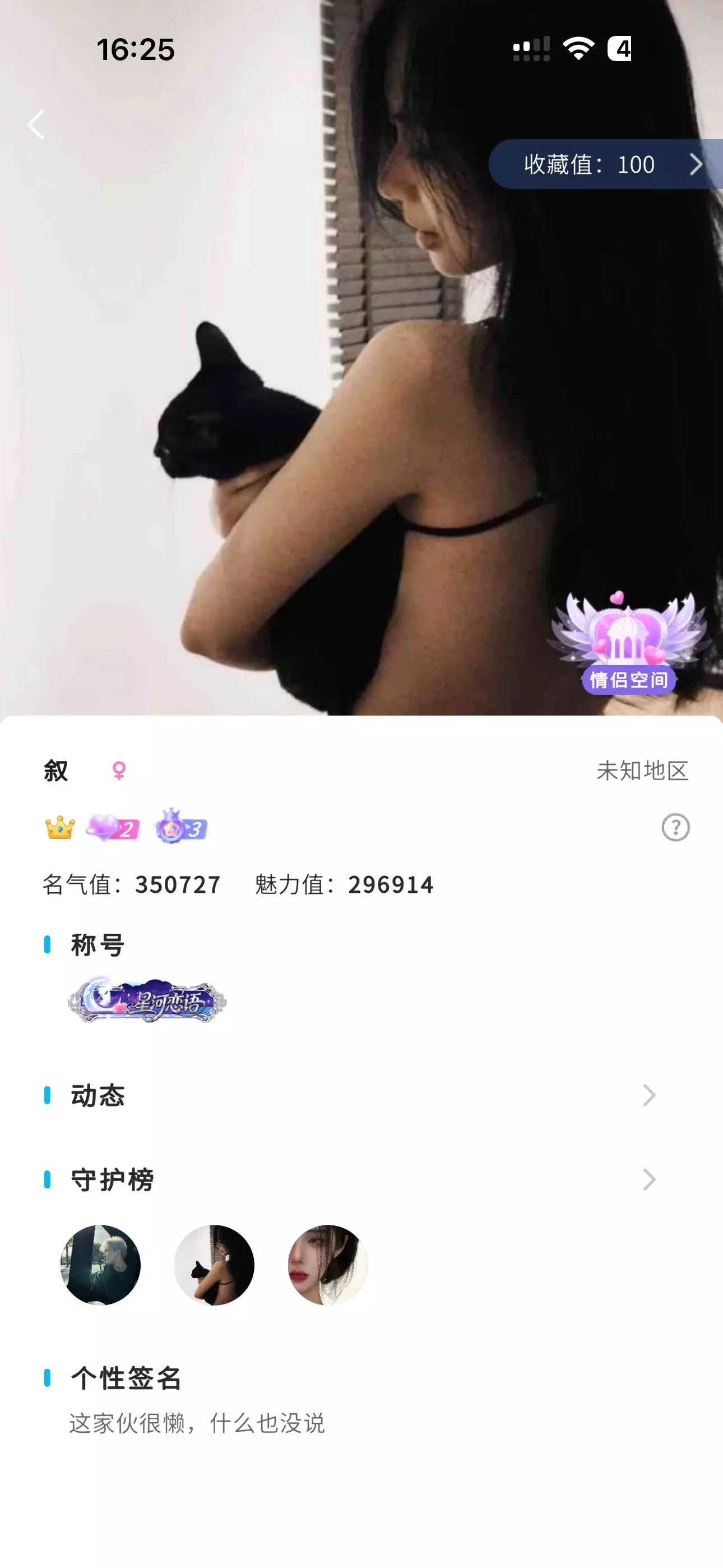Expand the 守护榜 ranking list
The width and height of the screenshot is (723, 1568).
[x=361, y=1180]
